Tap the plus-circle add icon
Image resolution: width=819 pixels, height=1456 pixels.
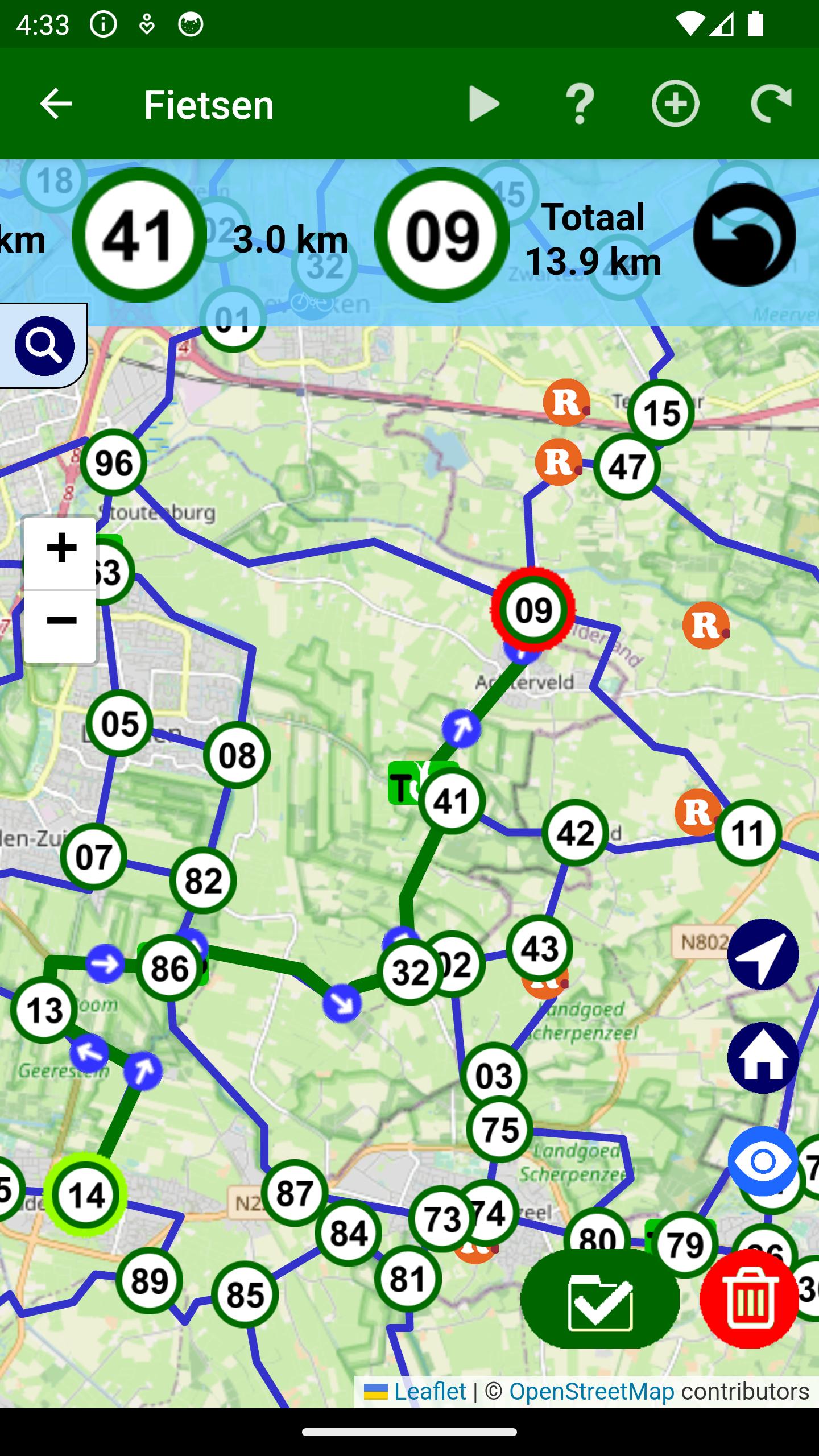point(675,104)
